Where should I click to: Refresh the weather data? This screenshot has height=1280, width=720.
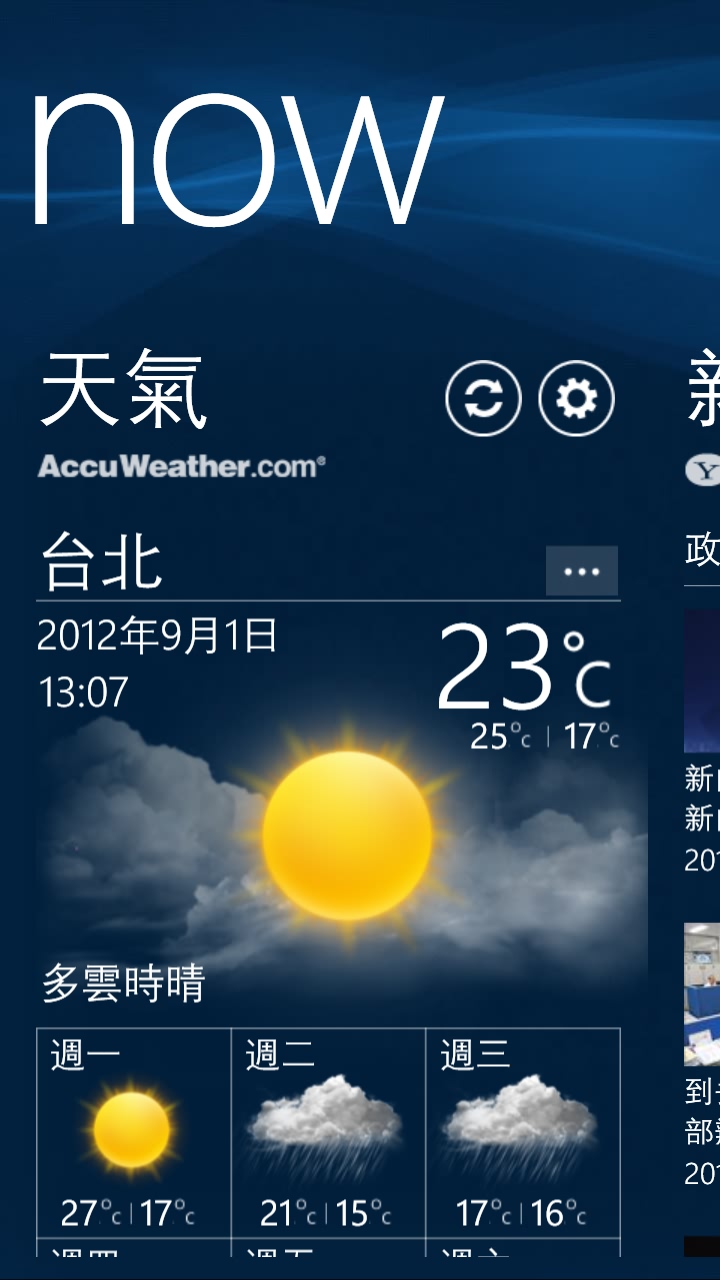[483, 399]
